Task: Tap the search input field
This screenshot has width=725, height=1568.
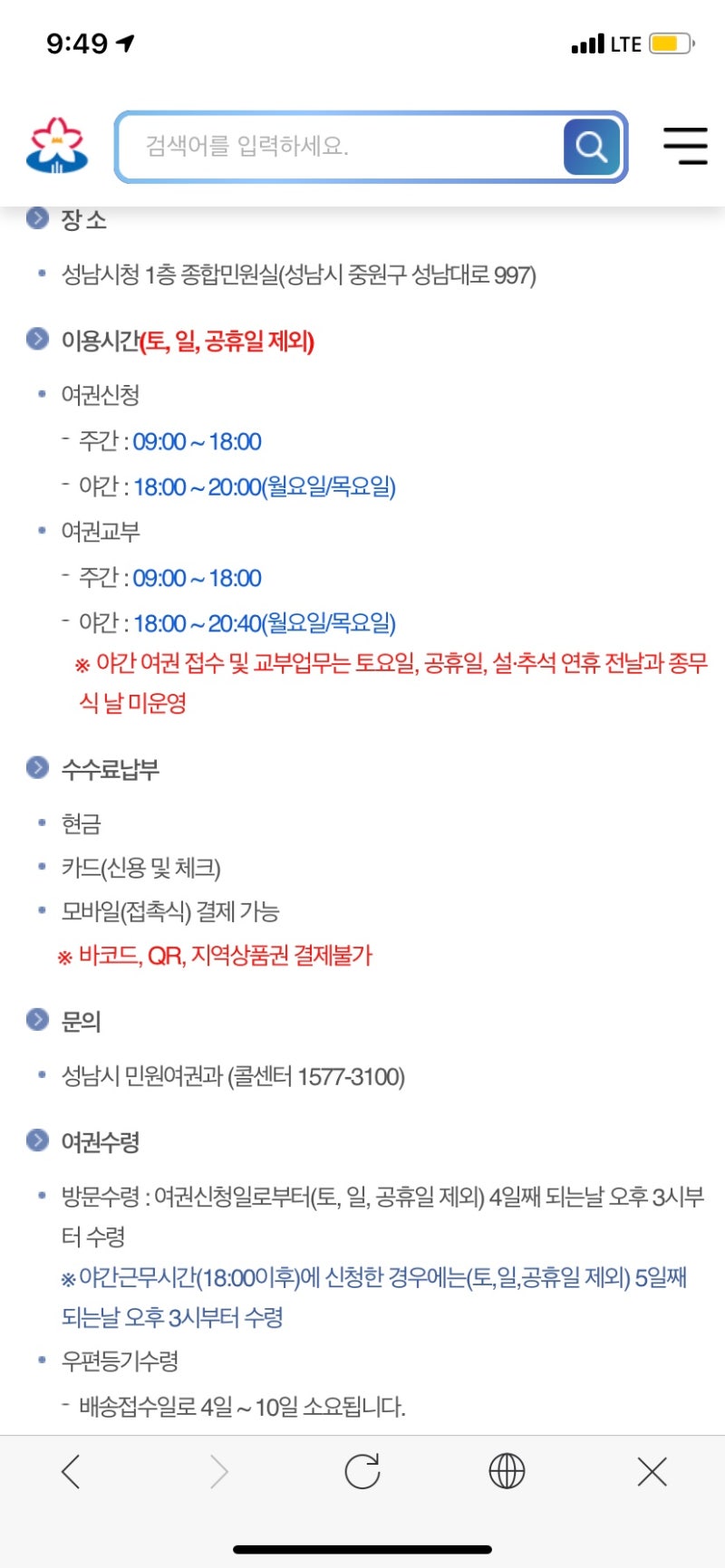Action: (344, 145)
